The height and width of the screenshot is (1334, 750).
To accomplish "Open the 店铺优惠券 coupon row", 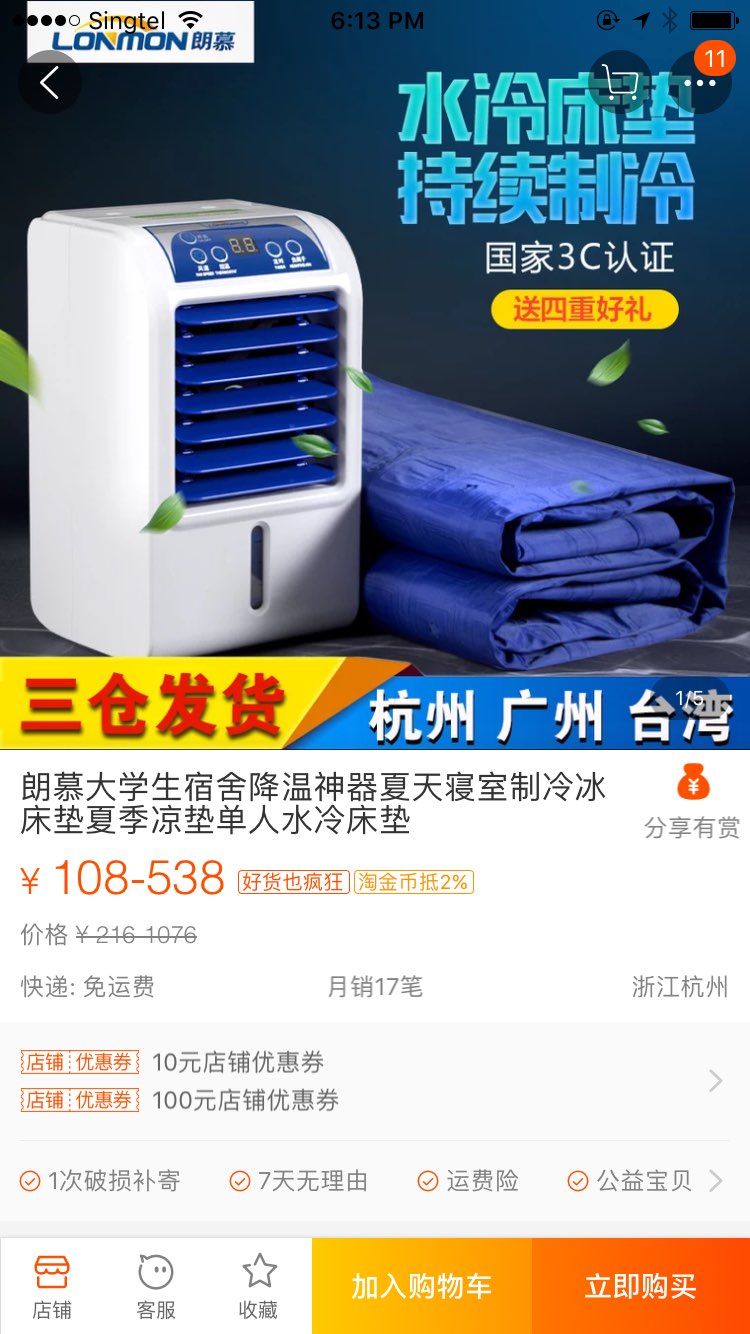I will coord(370,1081).
